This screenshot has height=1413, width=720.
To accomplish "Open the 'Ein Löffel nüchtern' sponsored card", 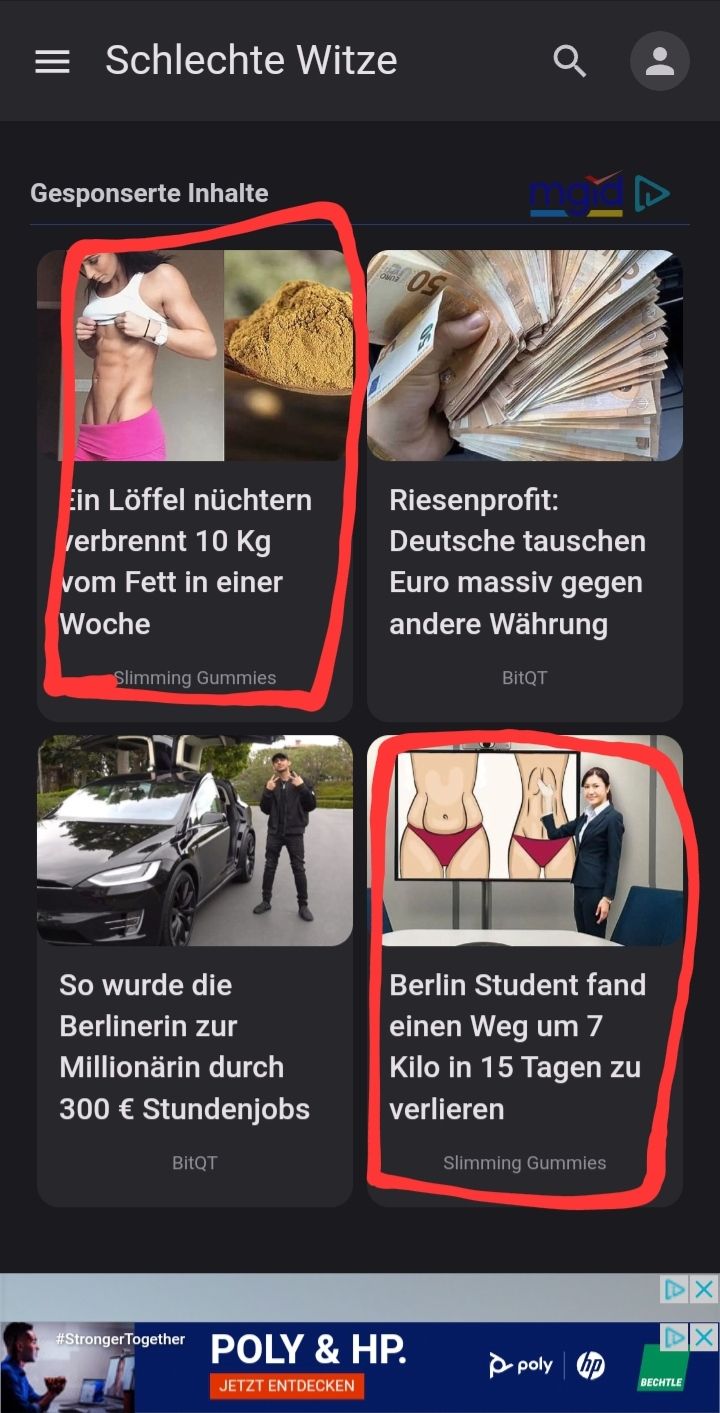I will 194,485.
